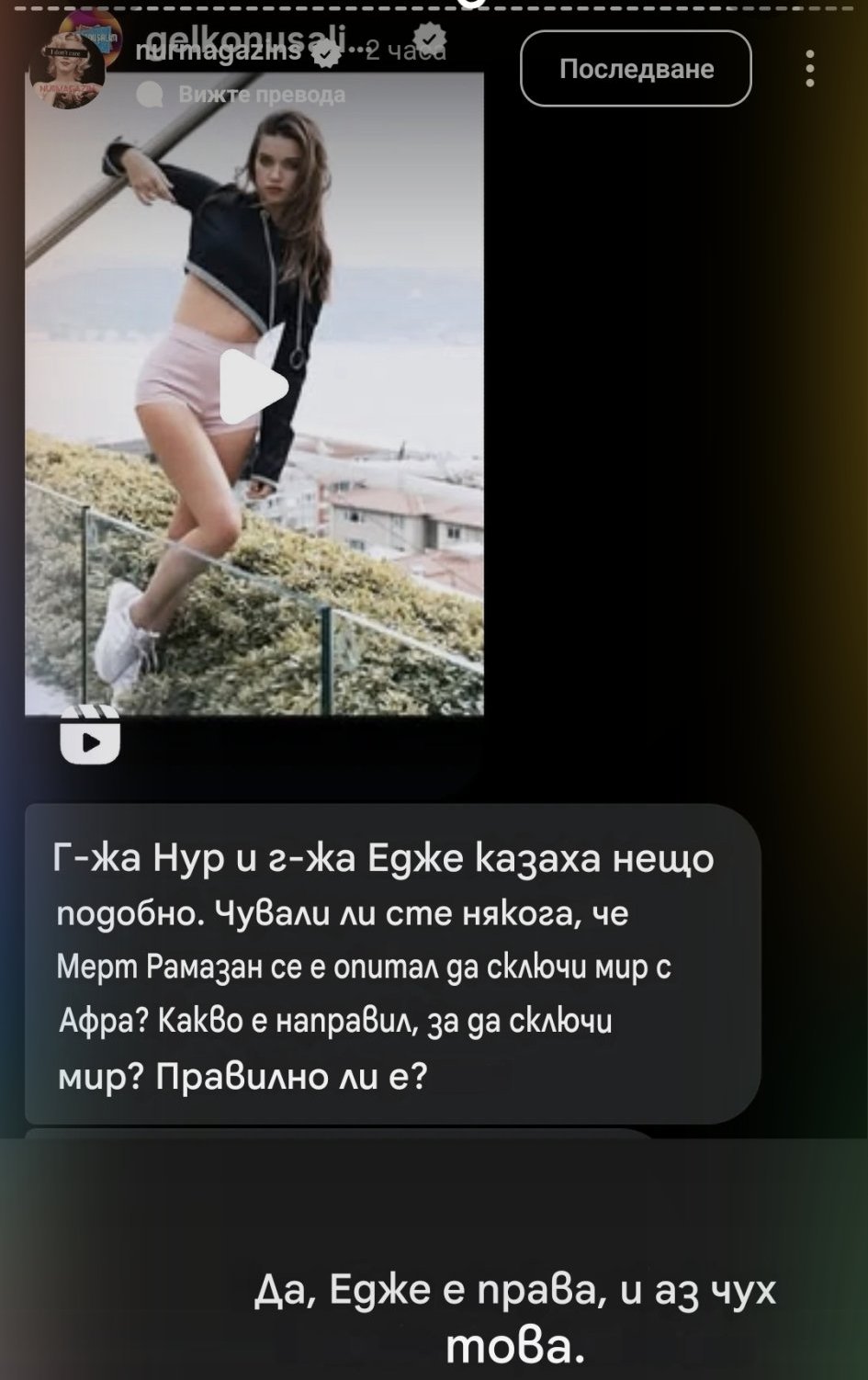This screenshot has width=868, height=1380.
Task: Open the three-dot overflow menu
Action: pos(809,69)
